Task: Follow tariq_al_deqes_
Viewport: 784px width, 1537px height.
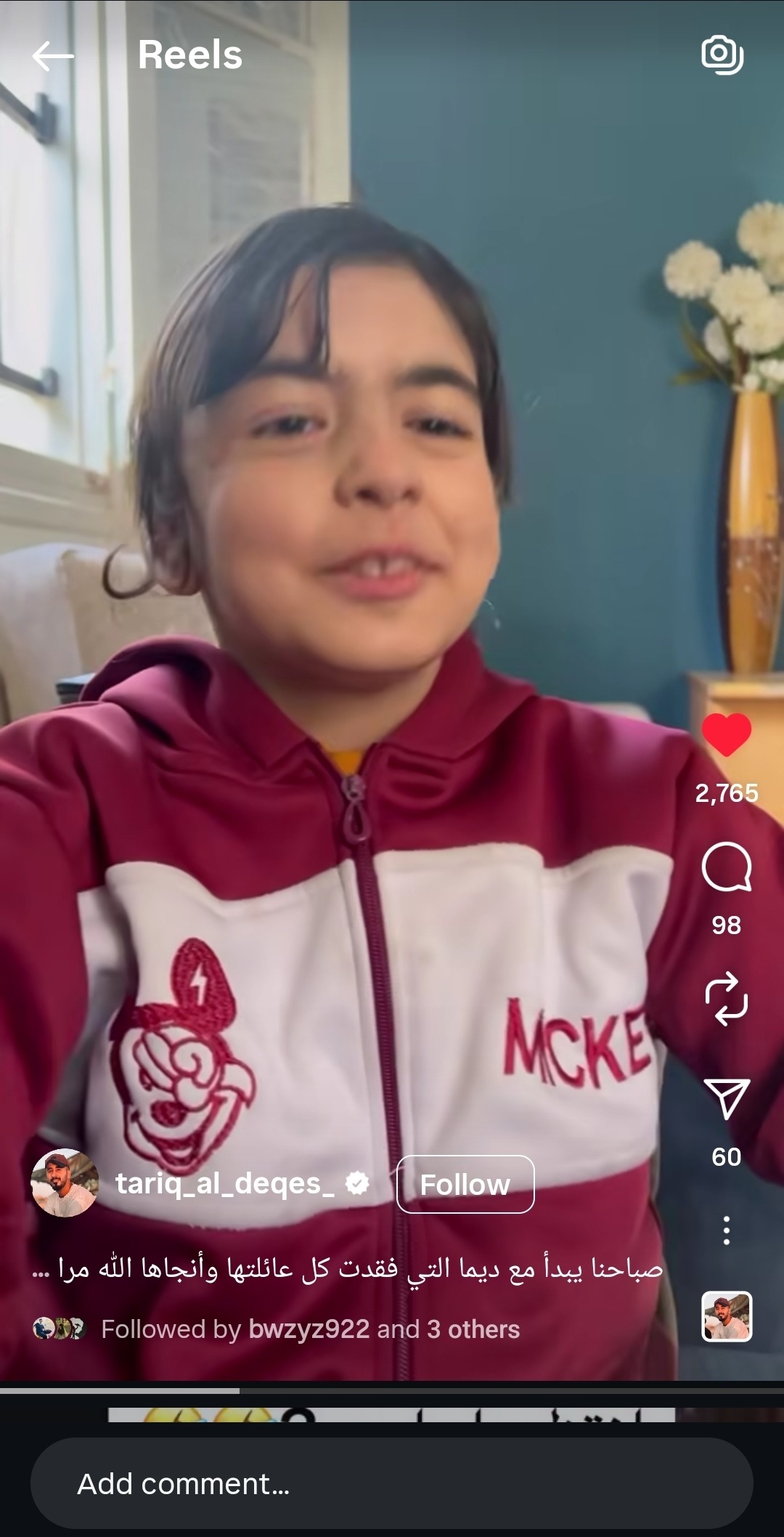Action: point(465,1185)
